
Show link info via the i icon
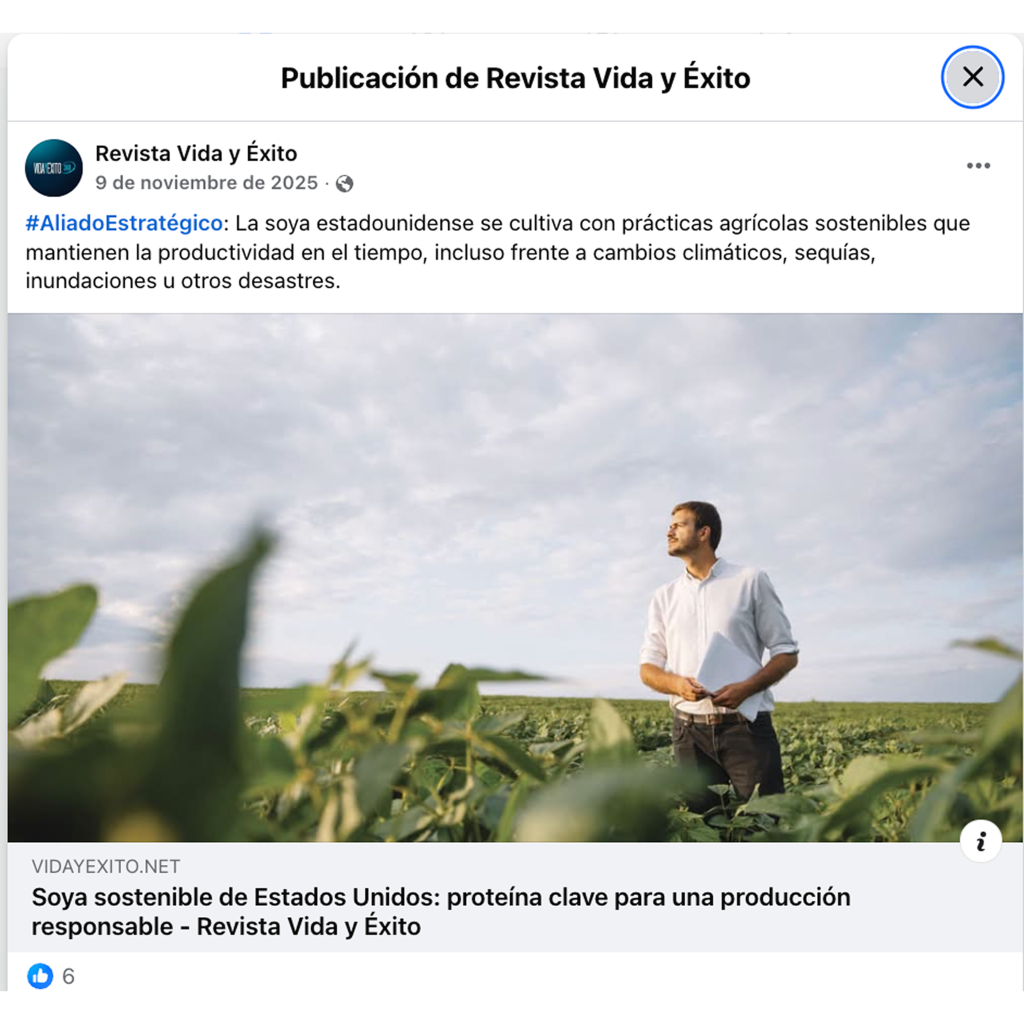(980, 842)
